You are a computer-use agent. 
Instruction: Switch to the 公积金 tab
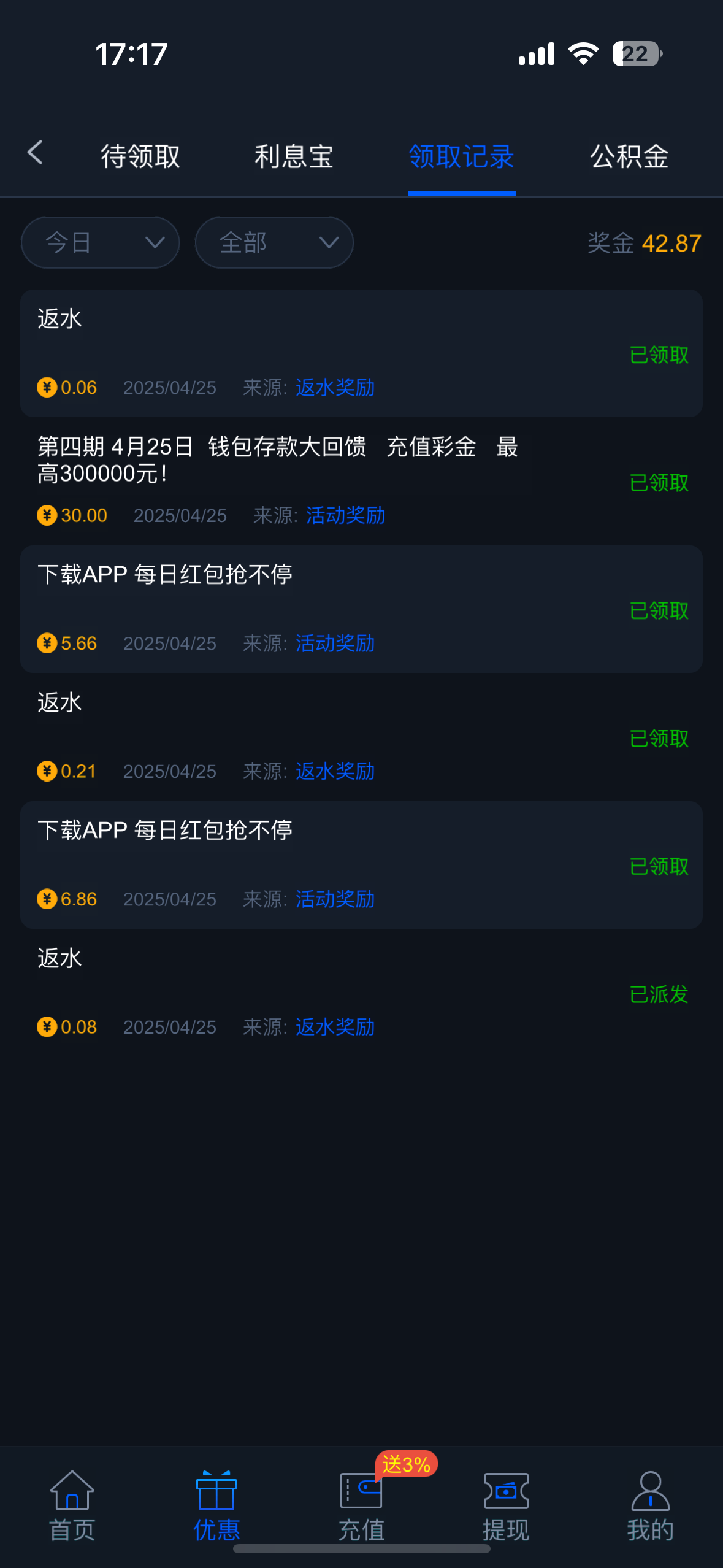629,156
